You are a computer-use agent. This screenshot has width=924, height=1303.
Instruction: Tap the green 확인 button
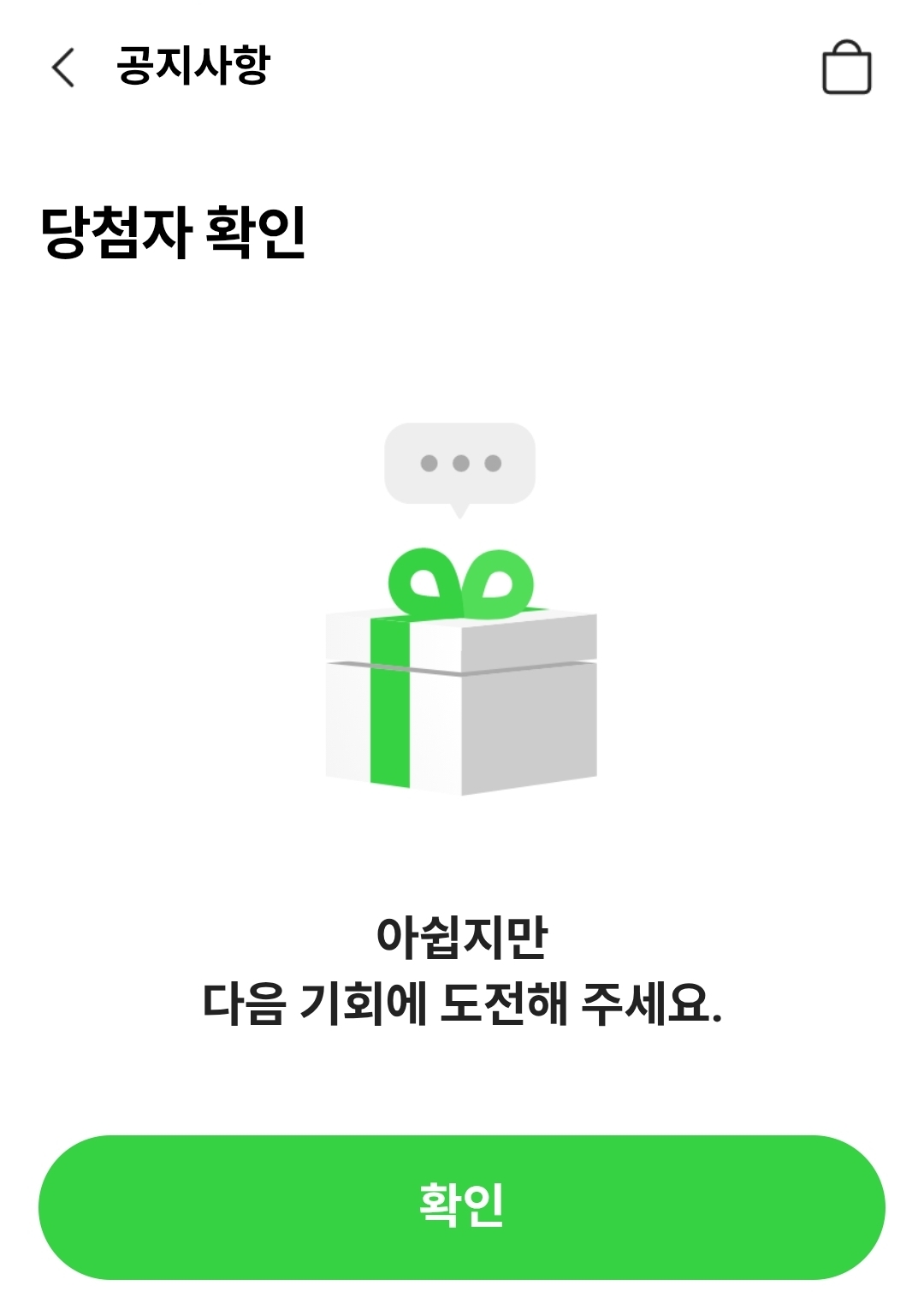462,1206
